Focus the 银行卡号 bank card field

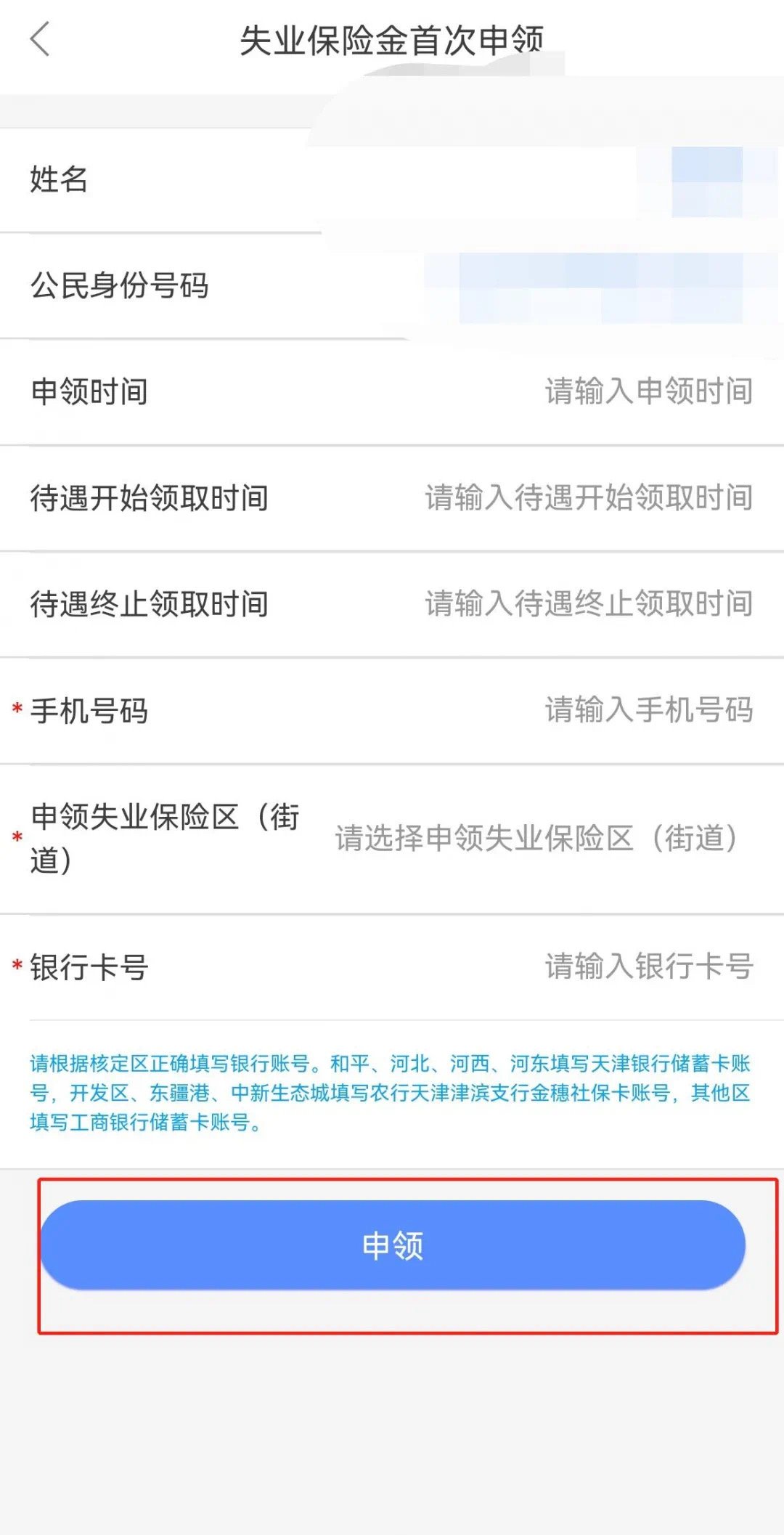(648, 967)
